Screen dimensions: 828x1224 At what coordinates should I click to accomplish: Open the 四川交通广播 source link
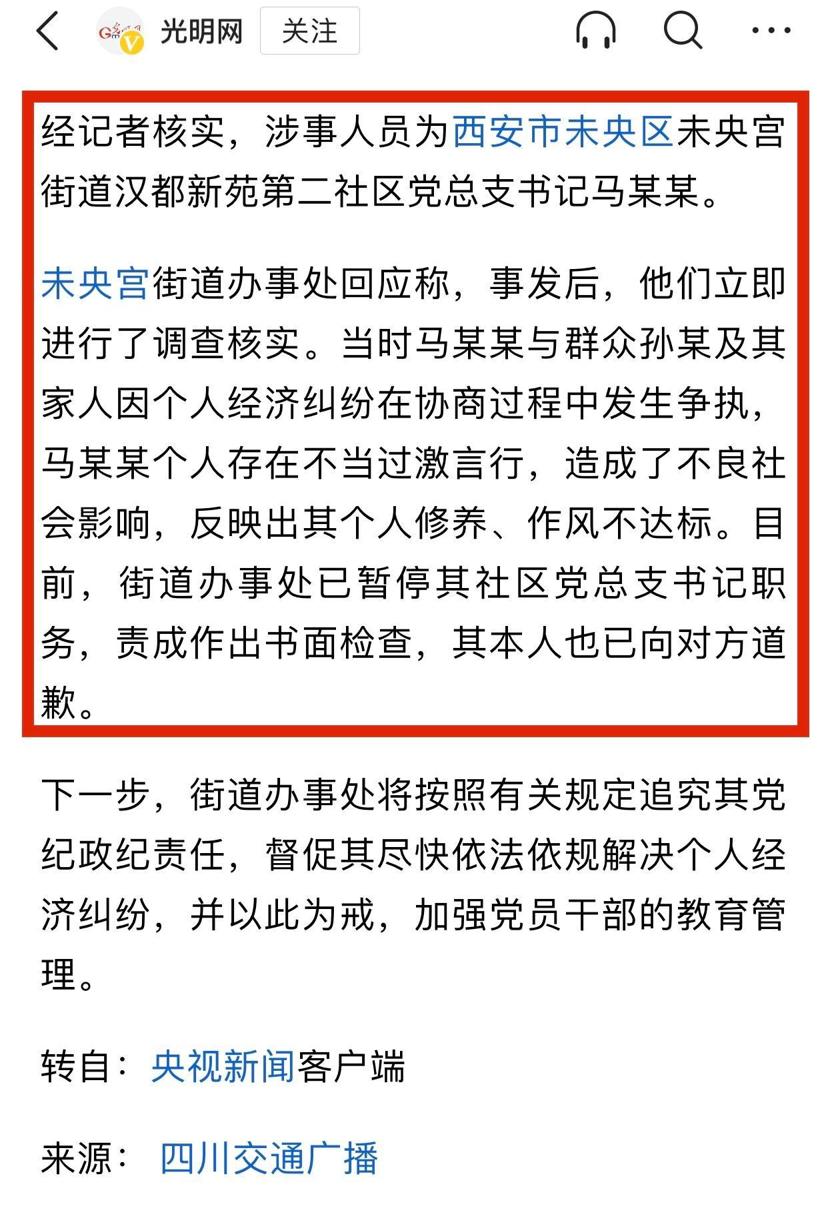click(269, 1158)
